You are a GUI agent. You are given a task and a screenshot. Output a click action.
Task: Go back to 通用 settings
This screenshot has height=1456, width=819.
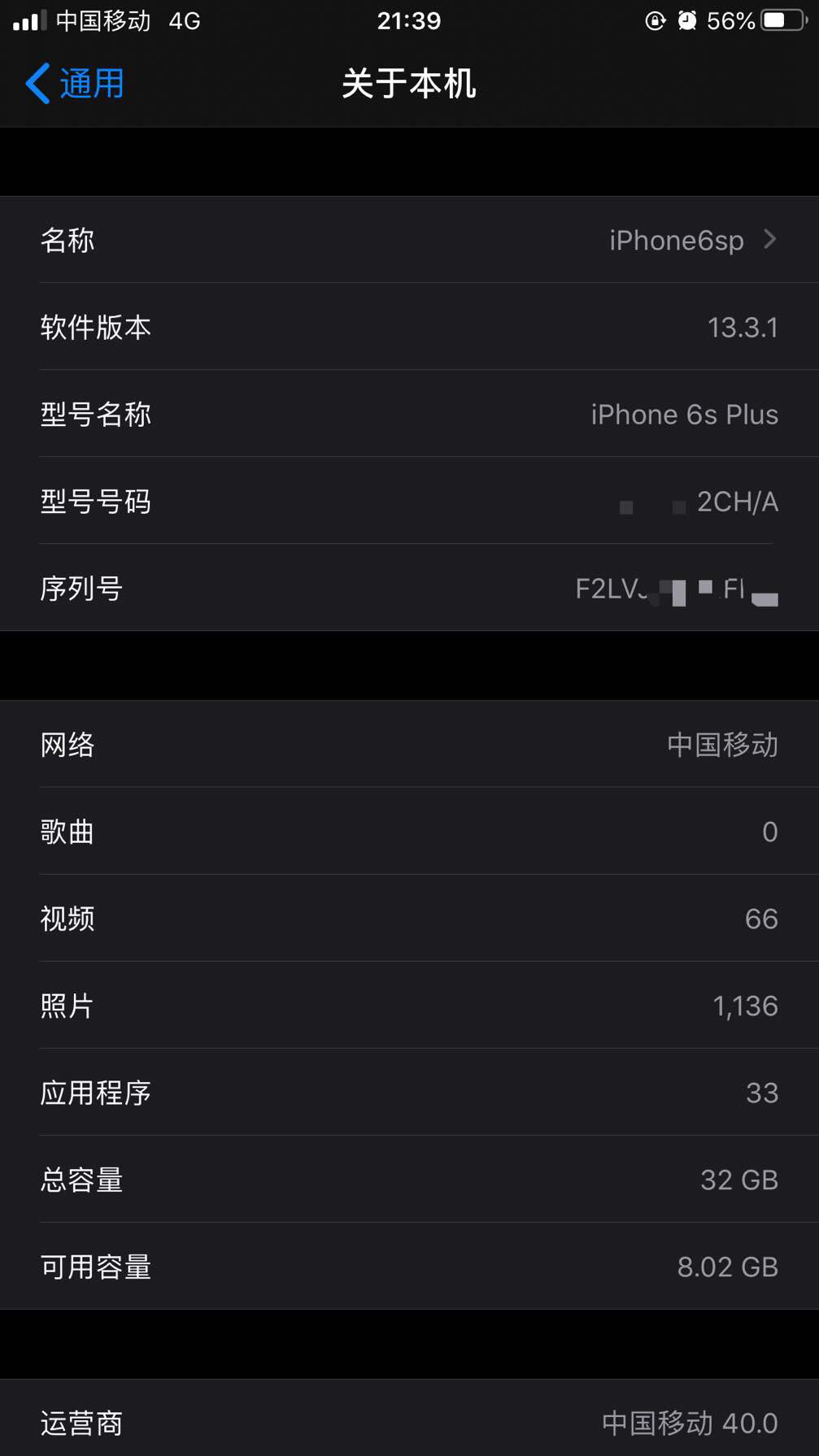pyautogui.click(x=75, y=84)
